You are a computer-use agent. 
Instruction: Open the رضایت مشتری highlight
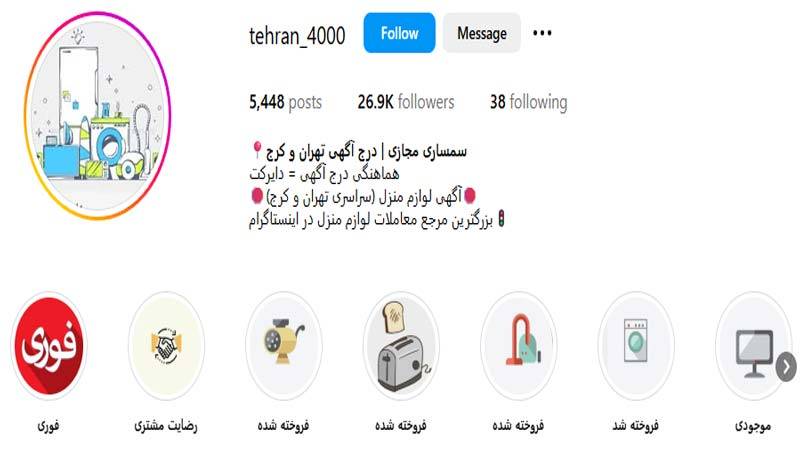click(166, 346)
